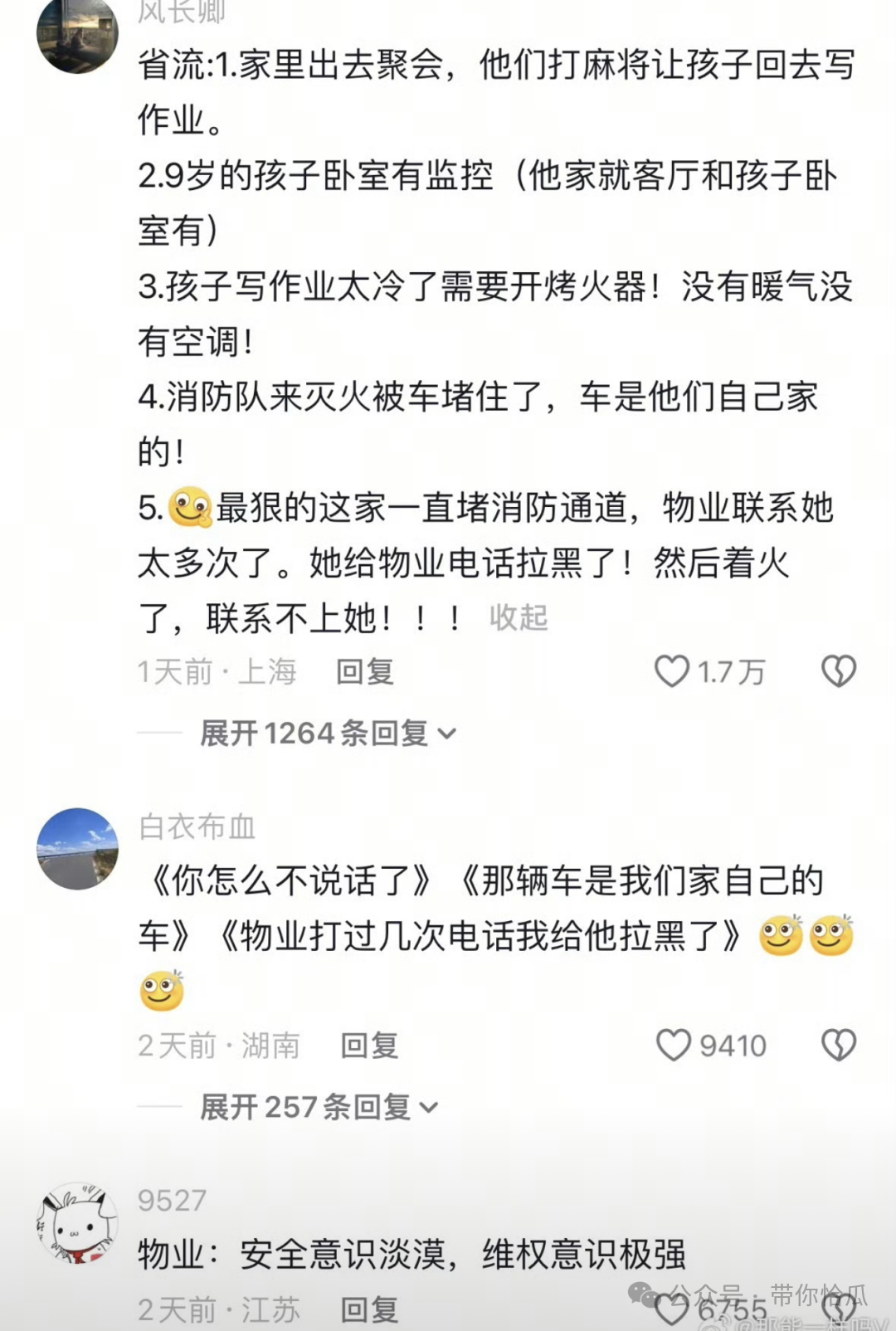Open 白衣布血's profile avatar
The width and height of the screenshot is (896, 1331).
[77, 849]
